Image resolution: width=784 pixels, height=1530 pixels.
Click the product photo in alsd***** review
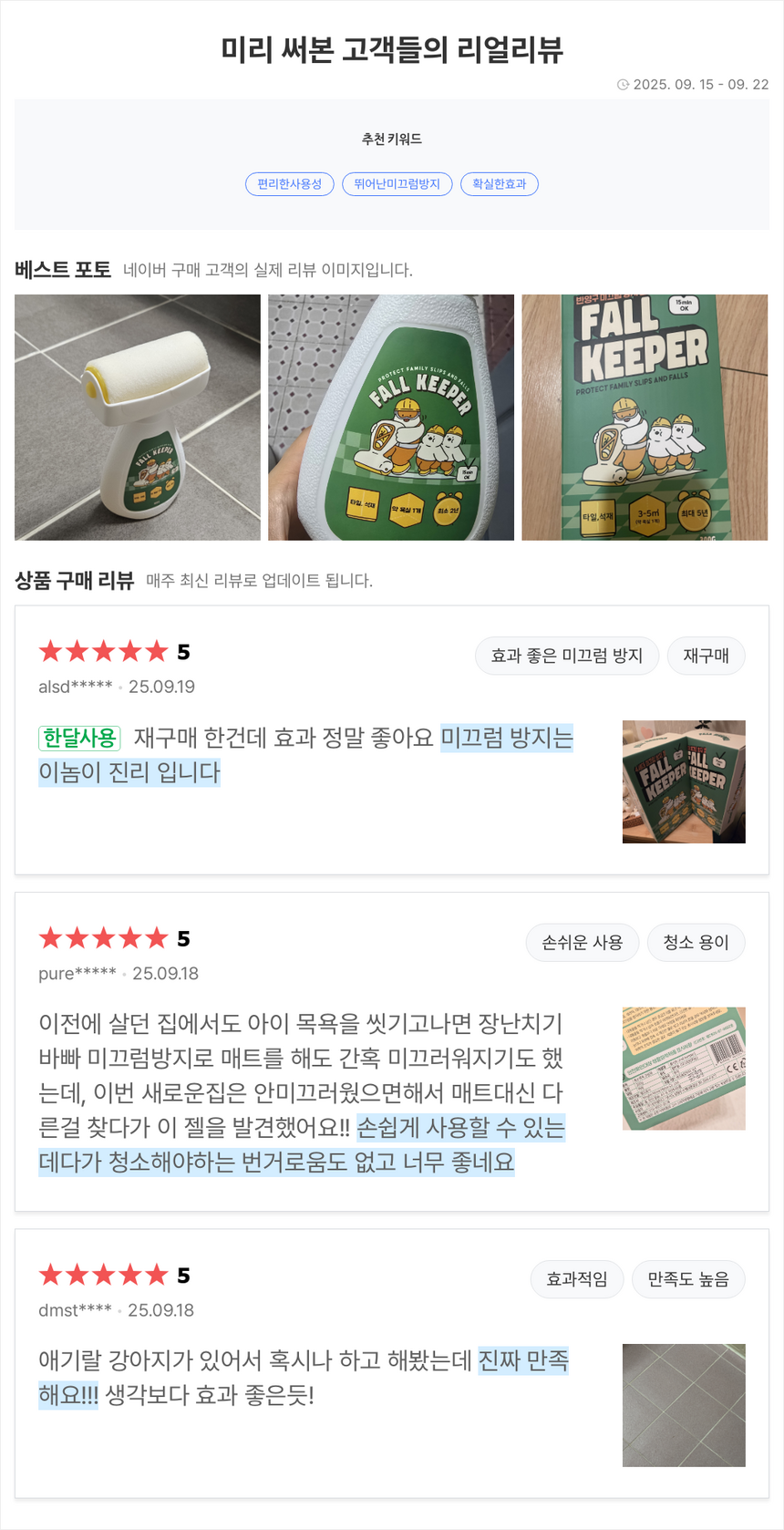(x=684, y=781)
